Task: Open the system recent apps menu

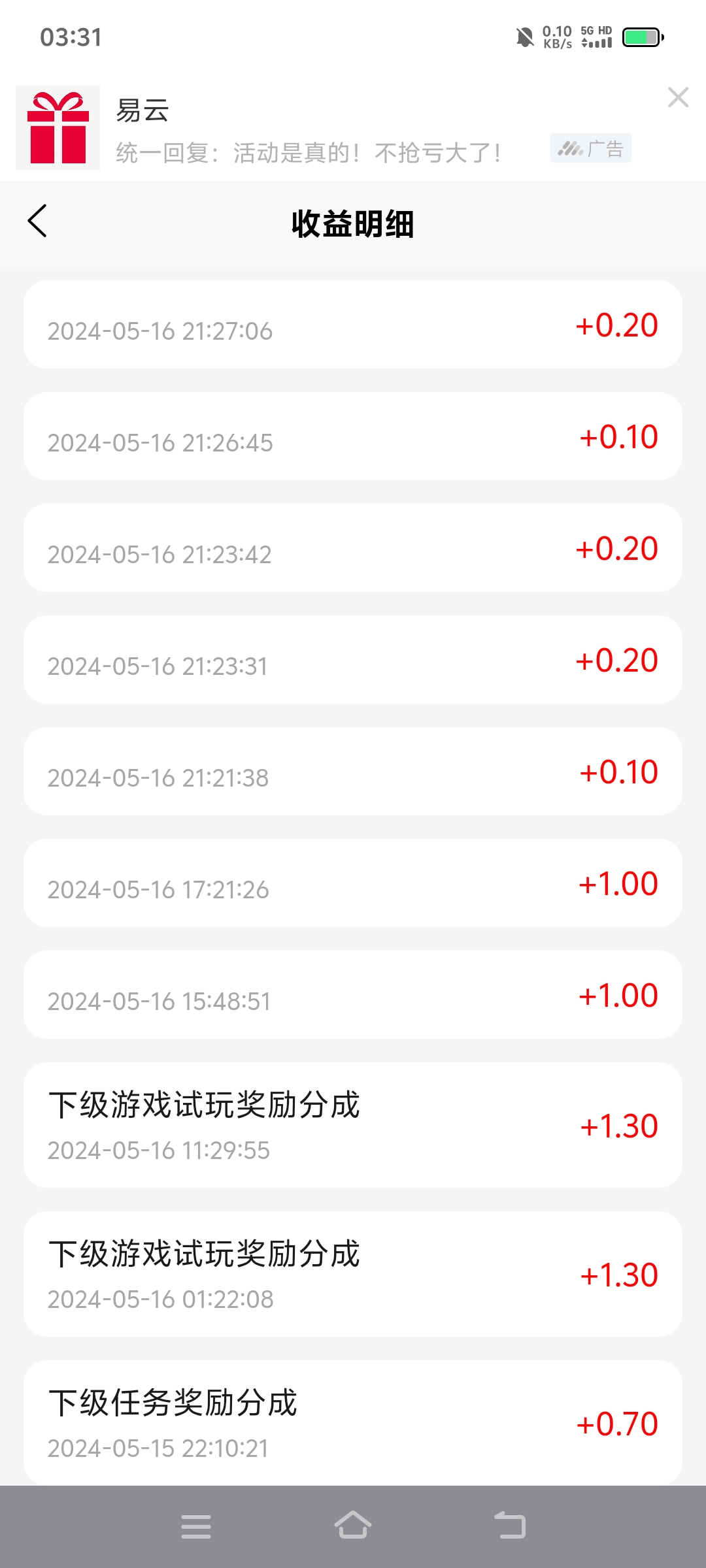Action: click(x=196, y=1526)
